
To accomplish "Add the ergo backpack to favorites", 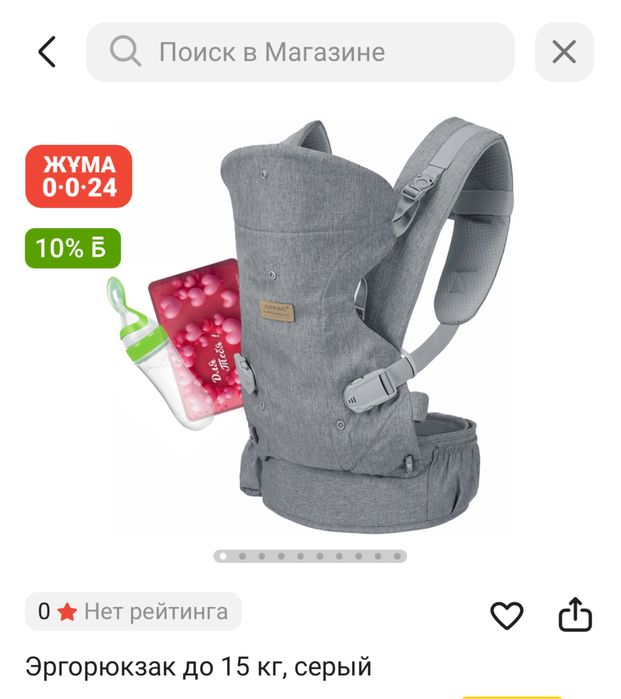I will [507, 615].
